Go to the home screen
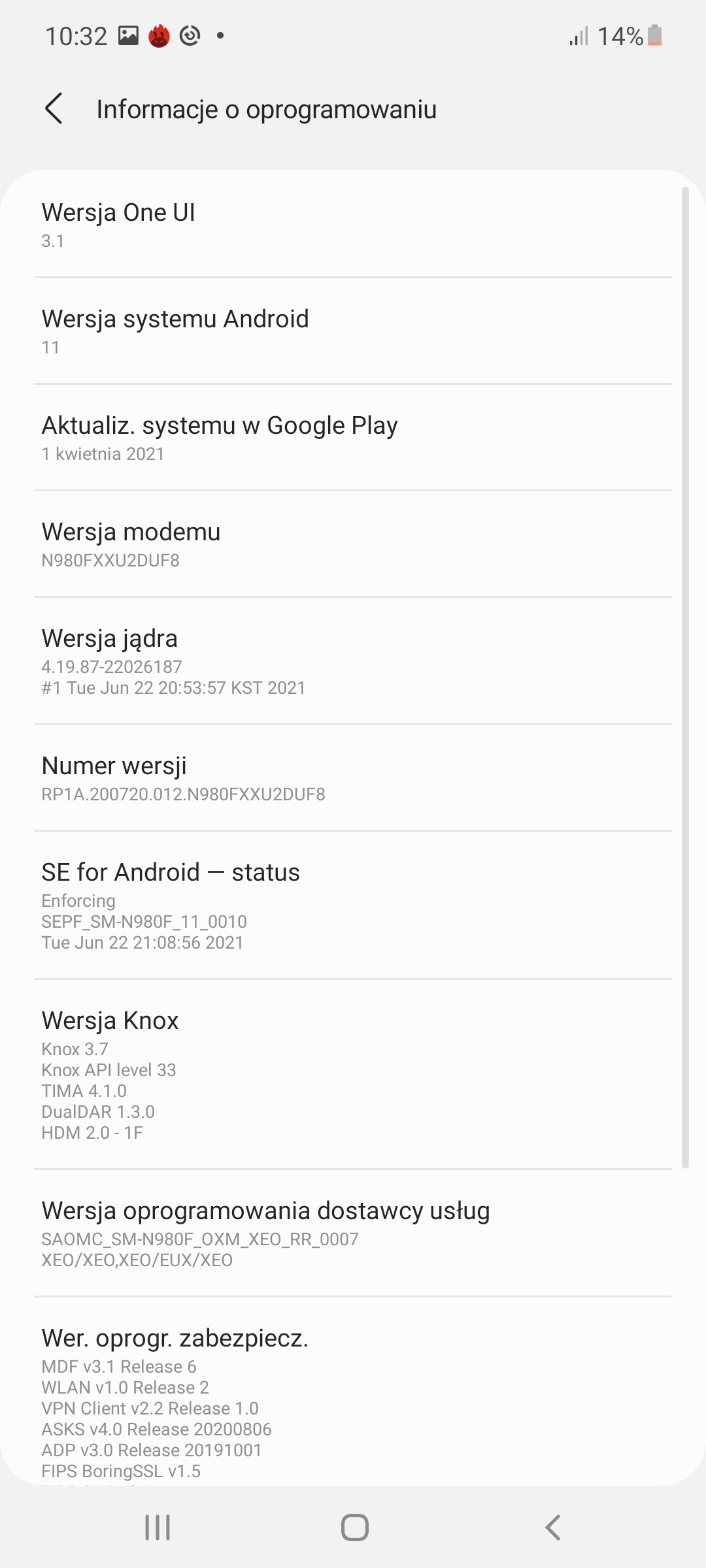Image resolution: width=706 pixels, height=1568 pixels. click(x=354, y=1527)
